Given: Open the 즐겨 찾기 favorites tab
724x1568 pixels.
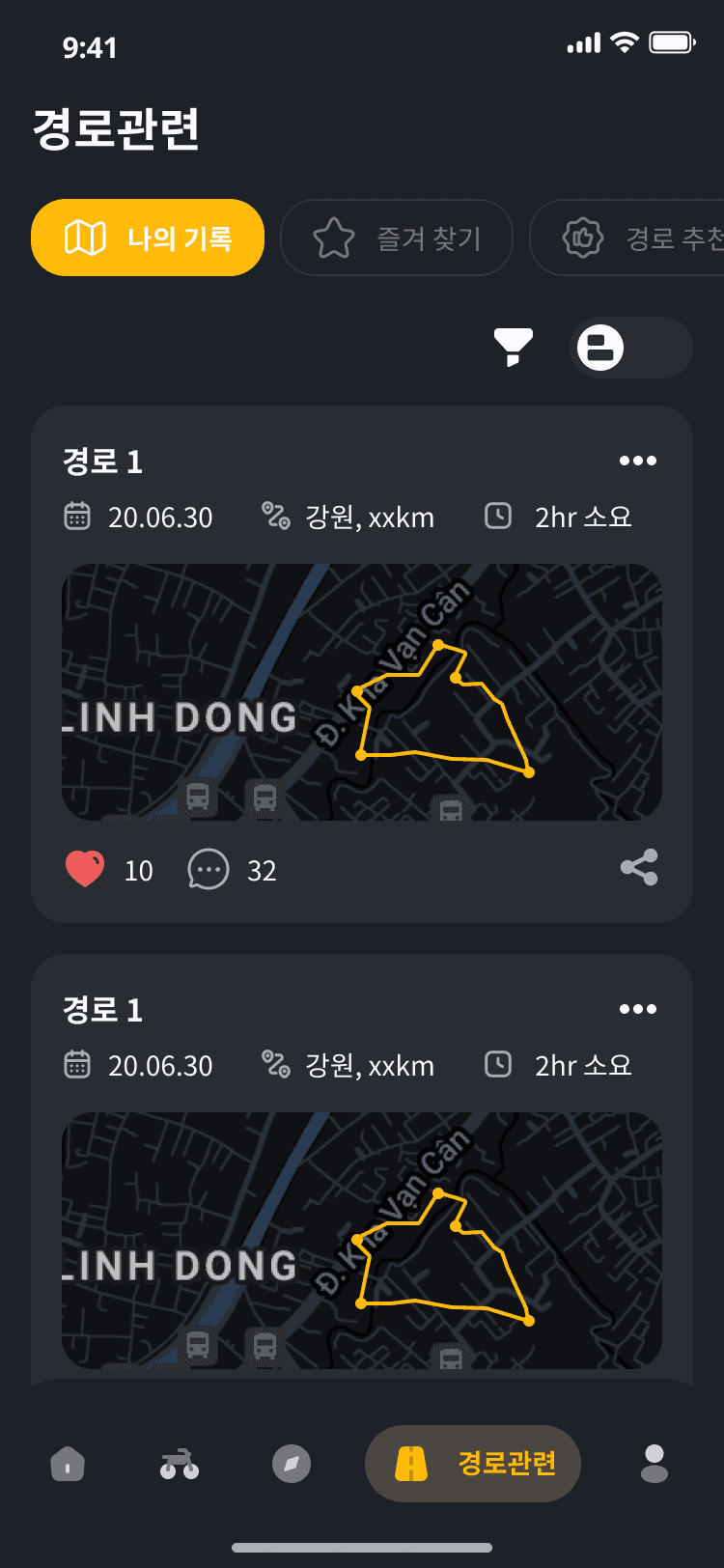Looking at the screenshot, I should [x=396, y=238].
